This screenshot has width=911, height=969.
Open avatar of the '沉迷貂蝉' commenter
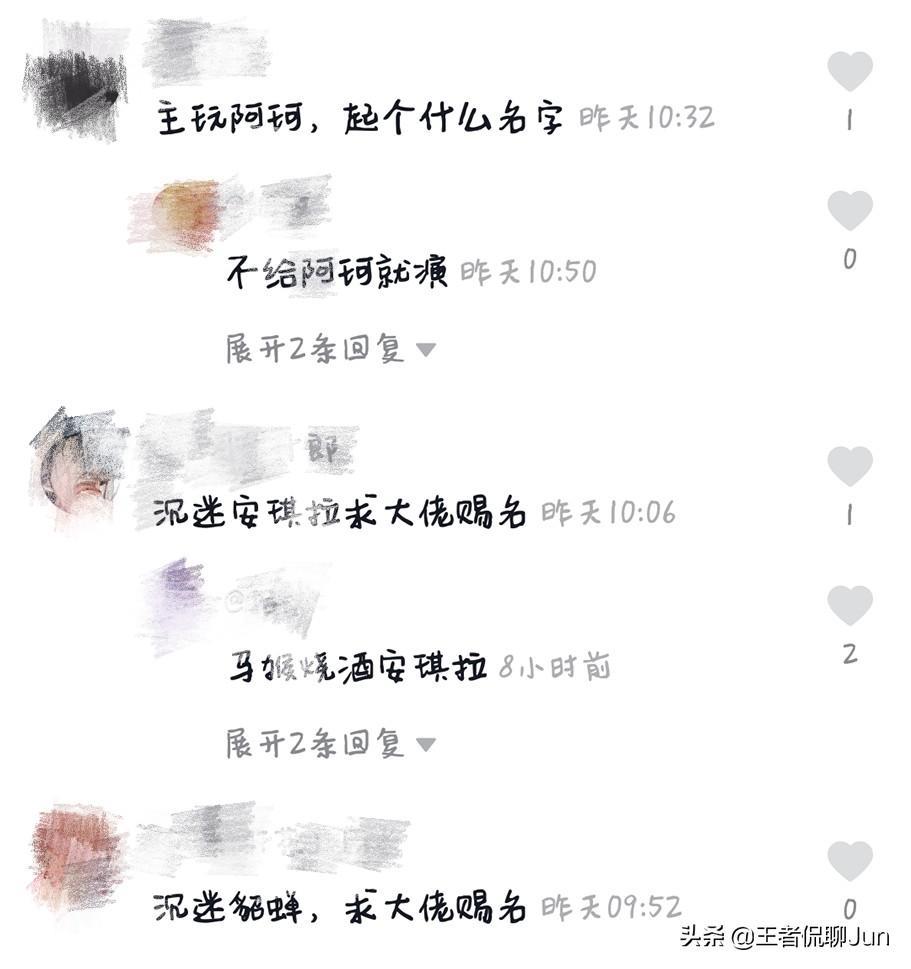coord(76,853)
